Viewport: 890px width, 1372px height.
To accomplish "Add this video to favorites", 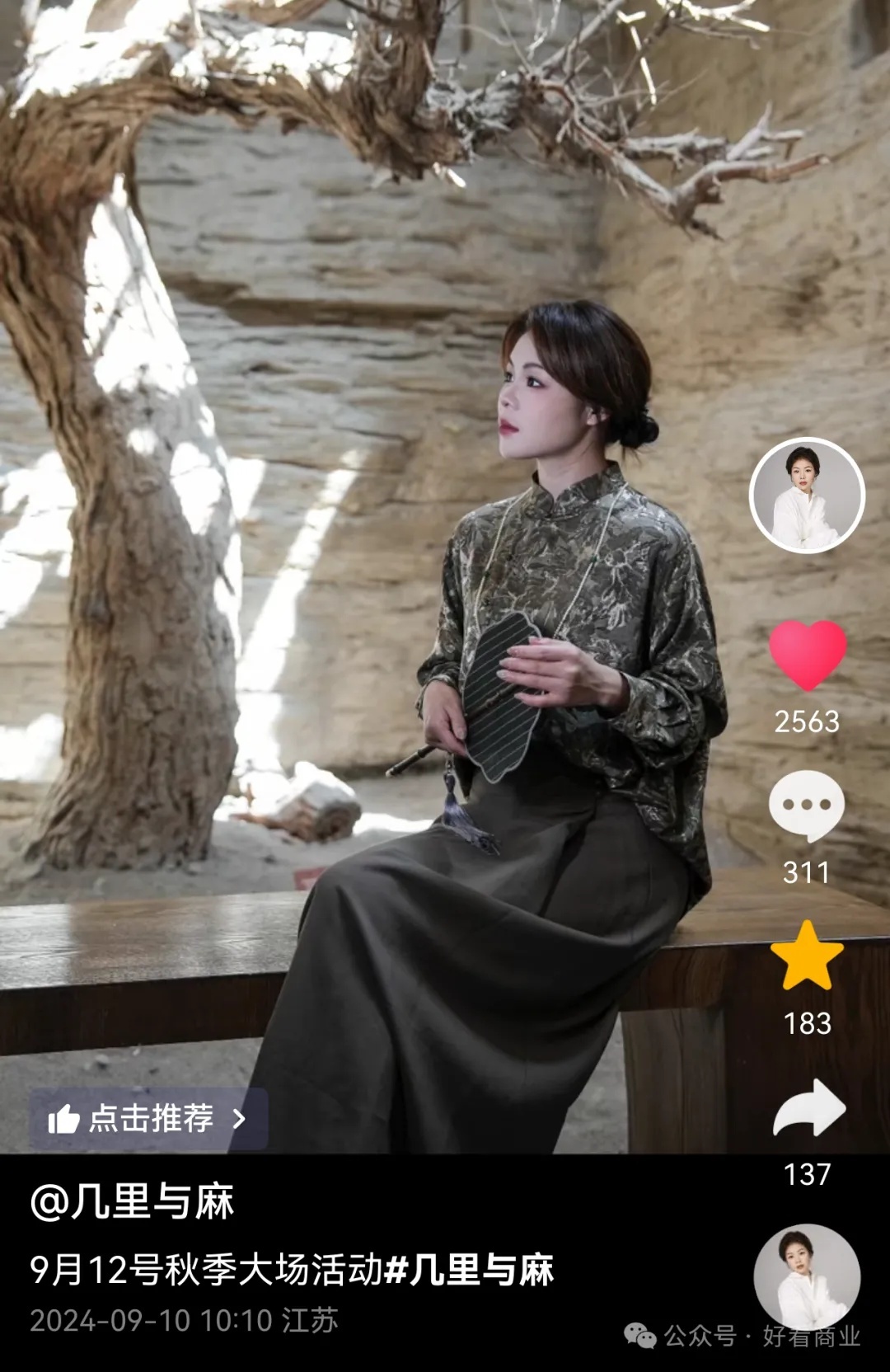I will click(x=807, y=956).
